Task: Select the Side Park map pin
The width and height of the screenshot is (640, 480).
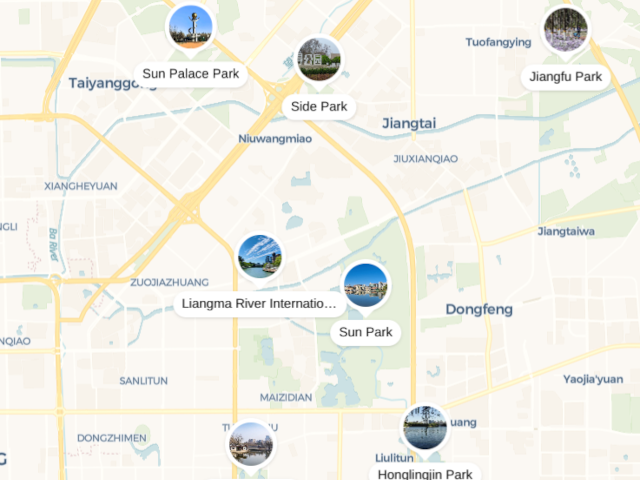Action: (x=319, y=60)
